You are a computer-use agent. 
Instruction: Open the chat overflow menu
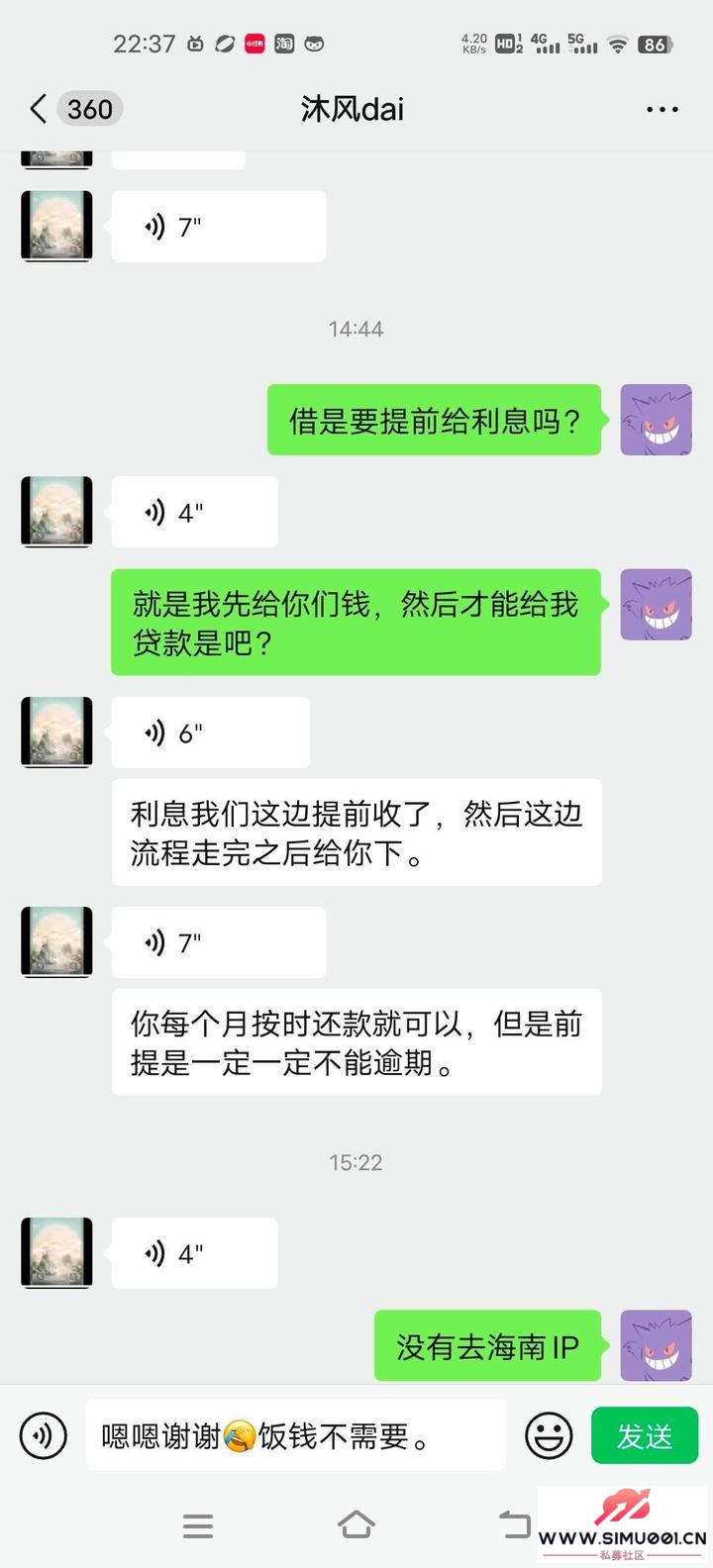click(x=662, y=109)
